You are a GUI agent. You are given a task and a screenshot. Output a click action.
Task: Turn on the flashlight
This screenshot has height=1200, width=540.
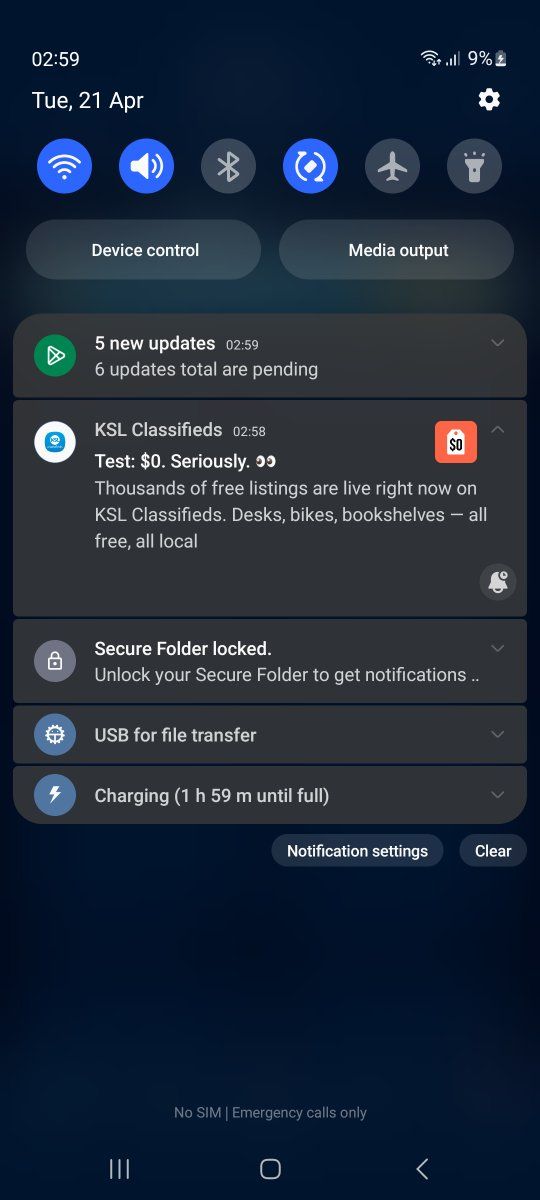(x=475, y=166)
